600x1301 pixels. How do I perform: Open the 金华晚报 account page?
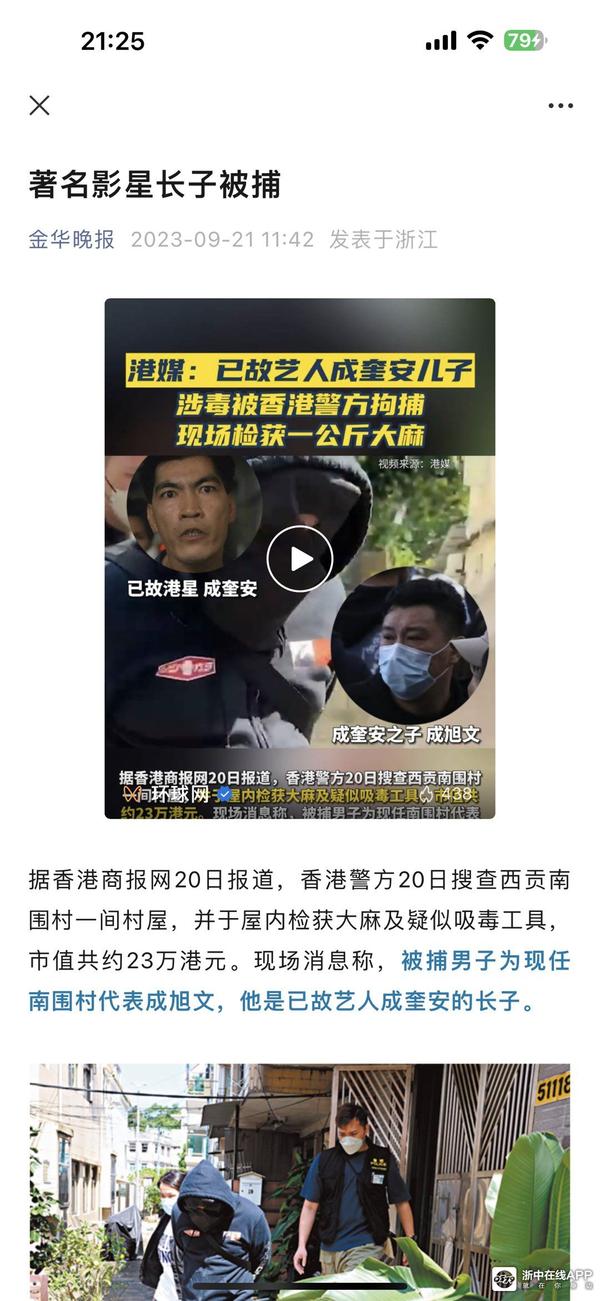point(71,240)
